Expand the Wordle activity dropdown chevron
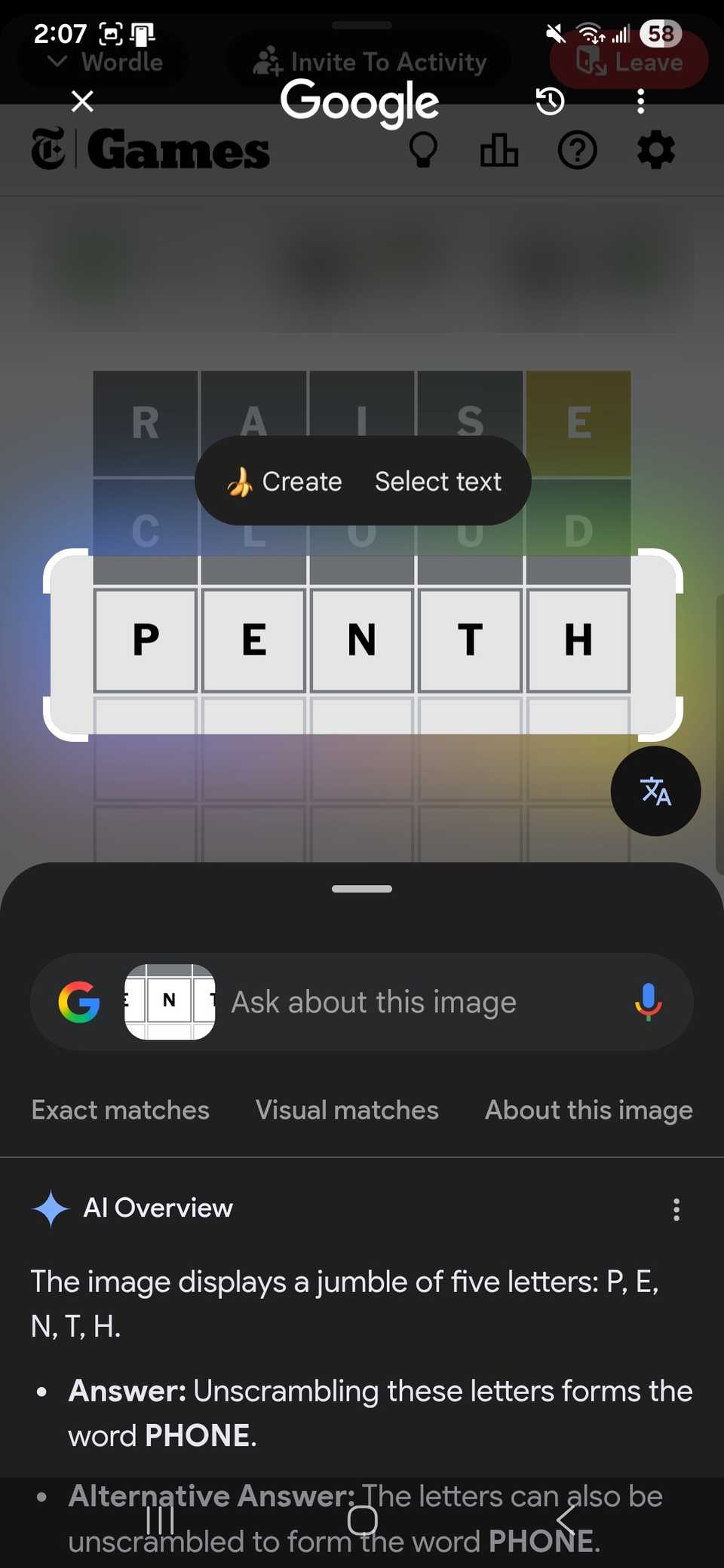This screenshot has width=724, height=1568. coord(57,62)
